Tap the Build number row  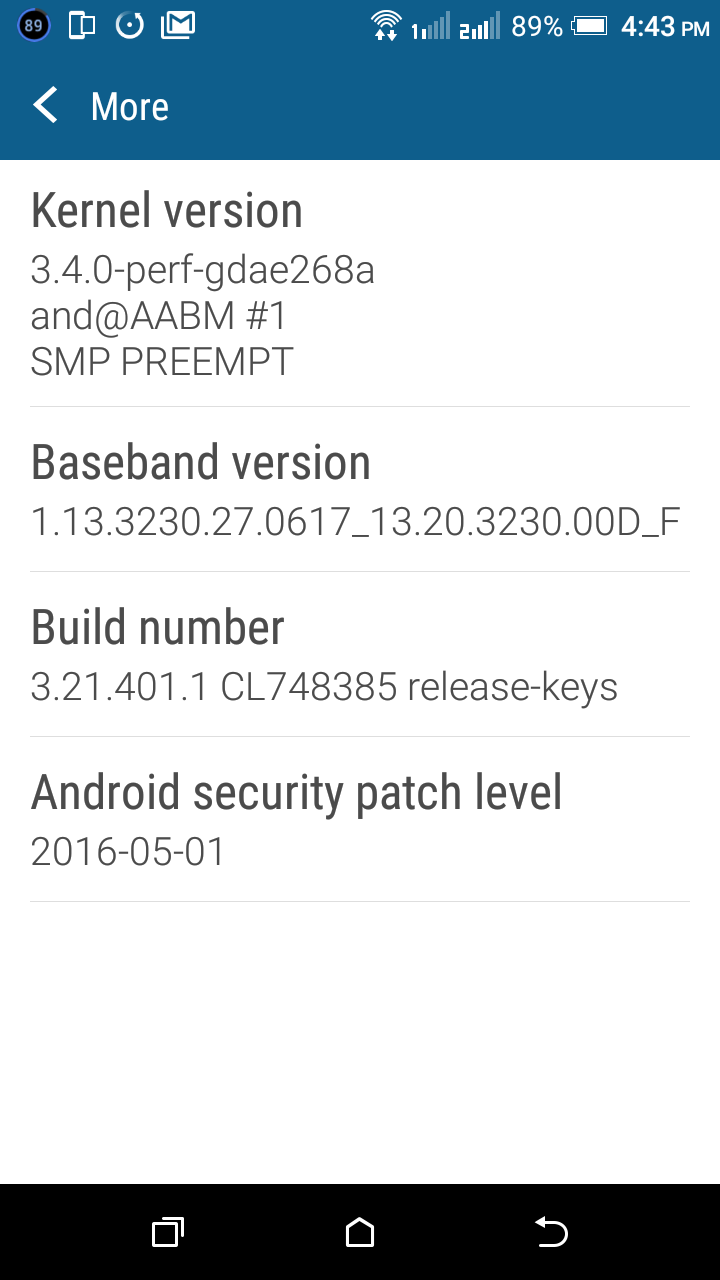[360, 655]
